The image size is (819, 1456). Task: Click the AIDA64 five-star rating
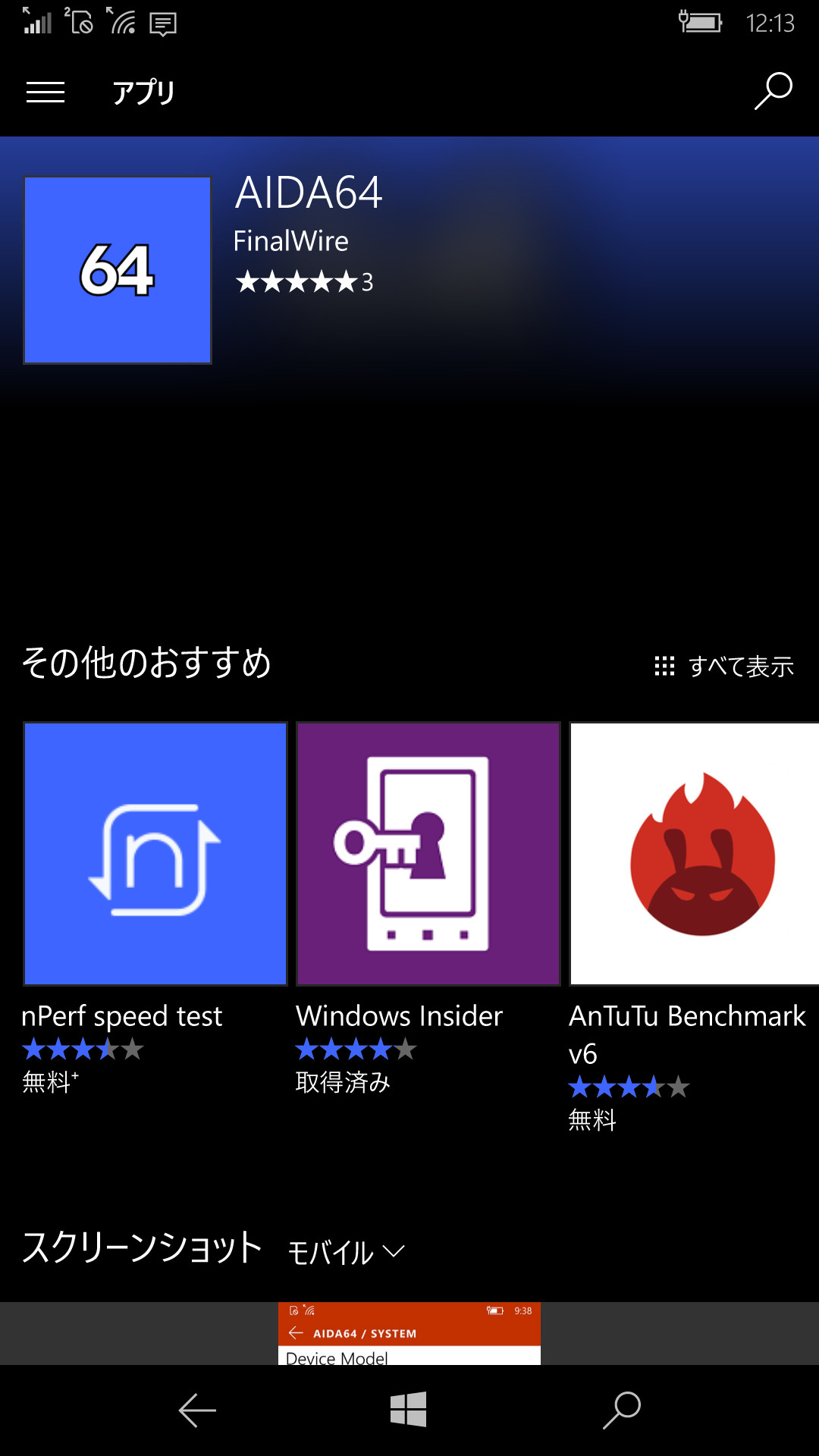click(x=296, y=281)
